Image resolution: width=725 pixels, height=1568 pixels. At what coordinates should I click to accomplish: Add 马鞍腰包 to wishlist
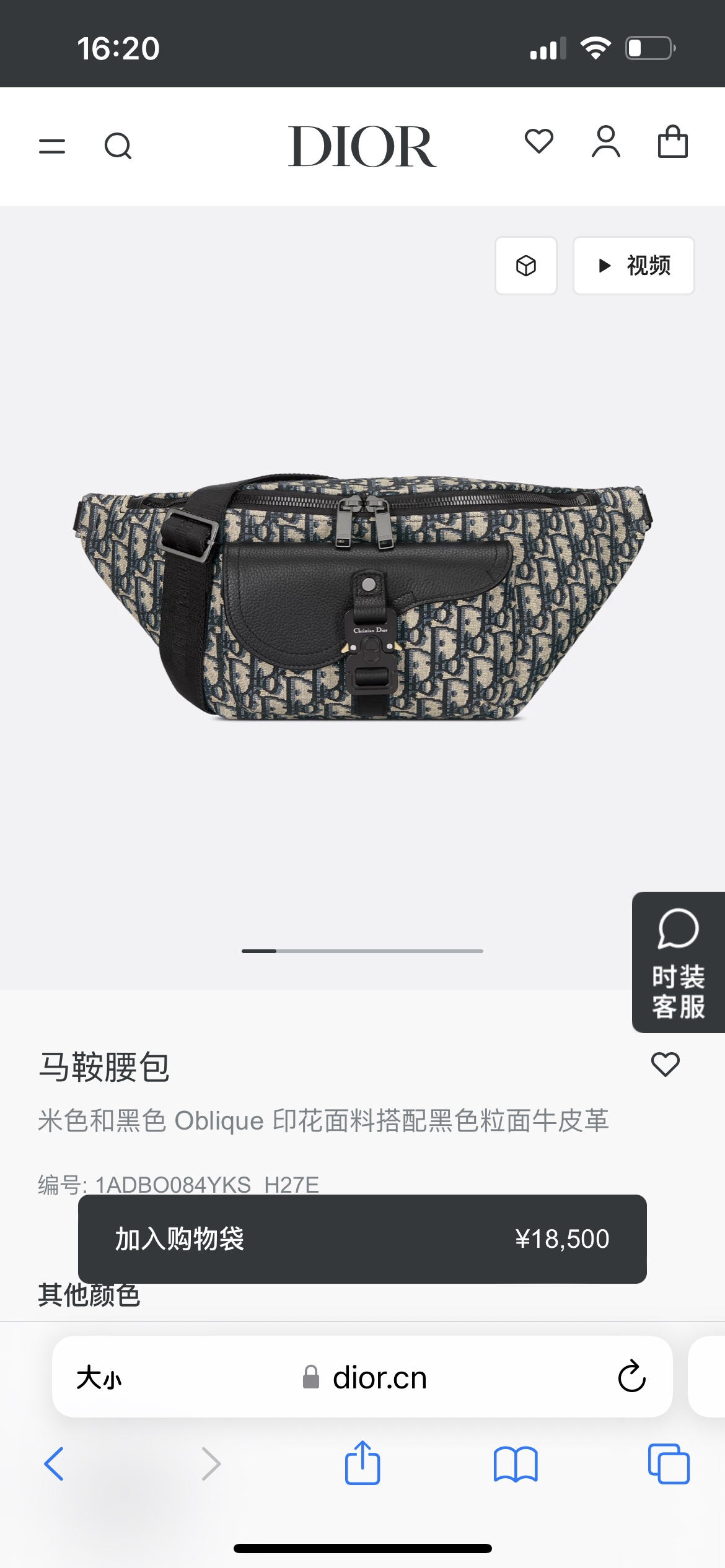tap(666, 1065)
